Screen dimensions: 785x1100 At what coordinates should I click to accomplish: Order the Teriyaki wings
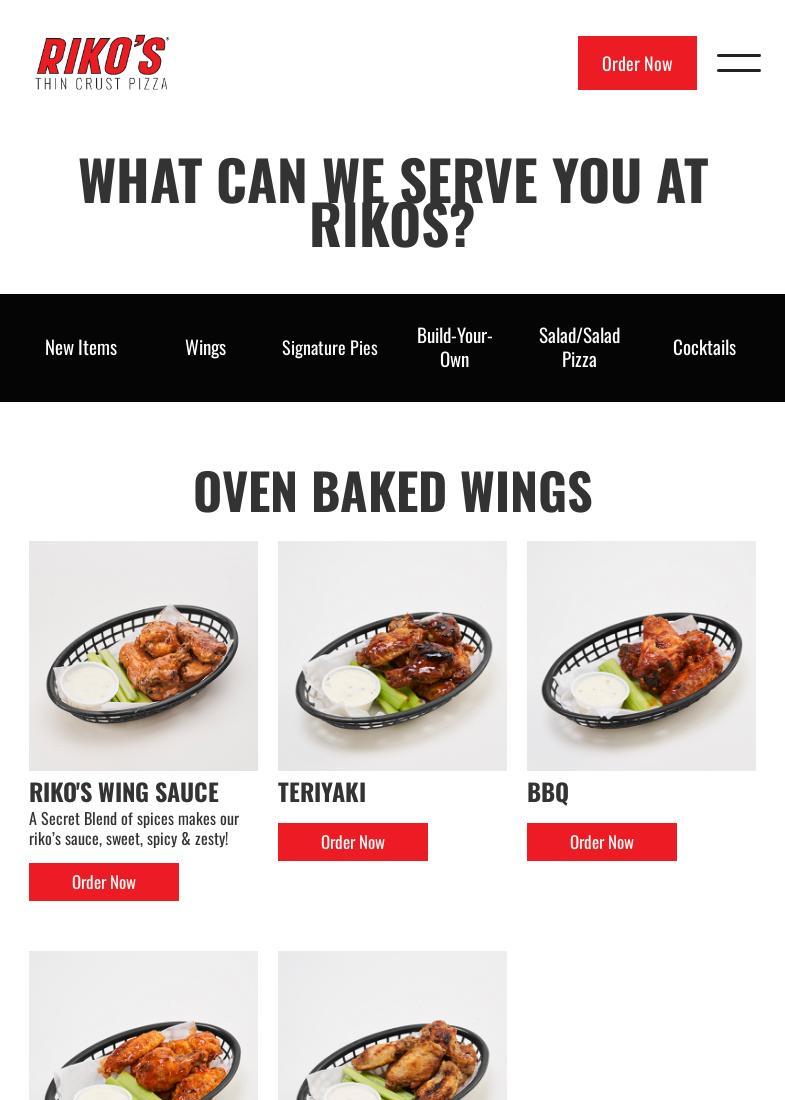click(353, 842)
